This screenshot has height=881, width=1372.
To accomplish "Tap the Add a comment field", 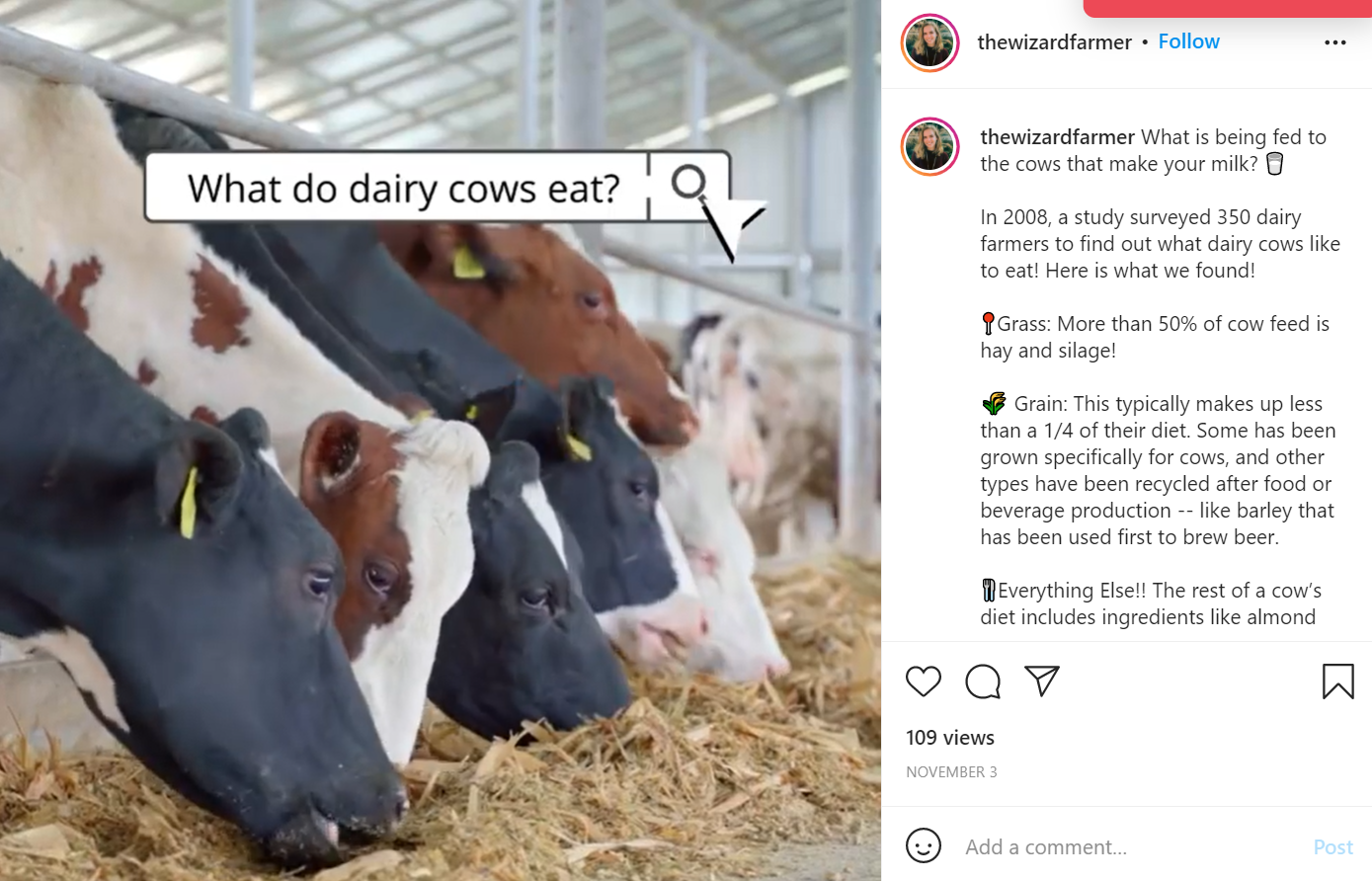I will (1126, 846).
